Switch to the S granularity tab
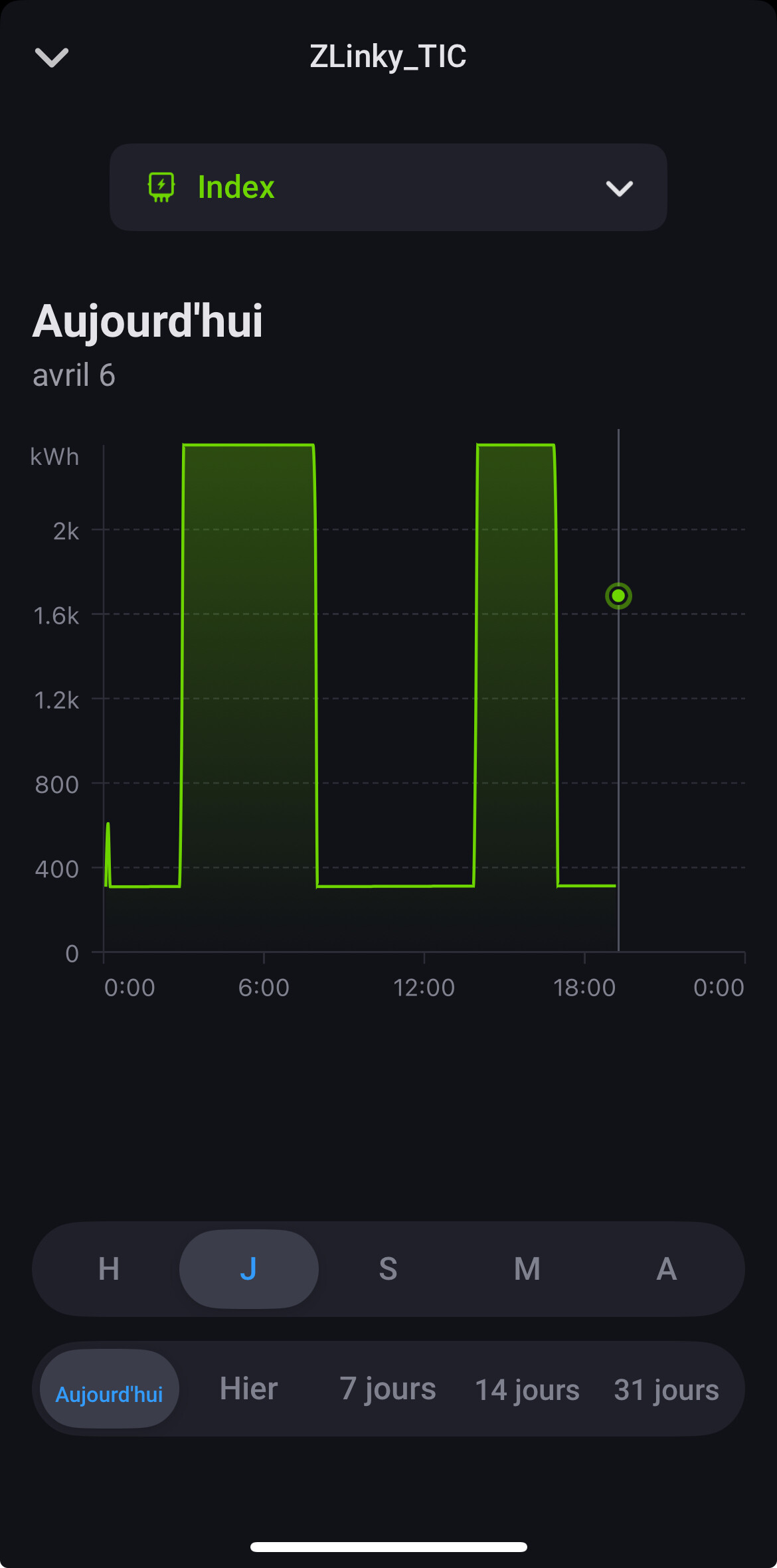This screenshot has width=777, height=1568. (x=388, y=1269)
